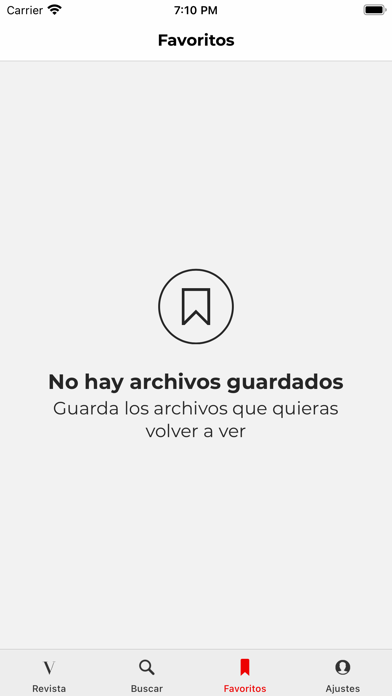Go to the Ajustes tab
This screenshot has height=696, width=392.
pyautogui.click(x=343, y=675)
